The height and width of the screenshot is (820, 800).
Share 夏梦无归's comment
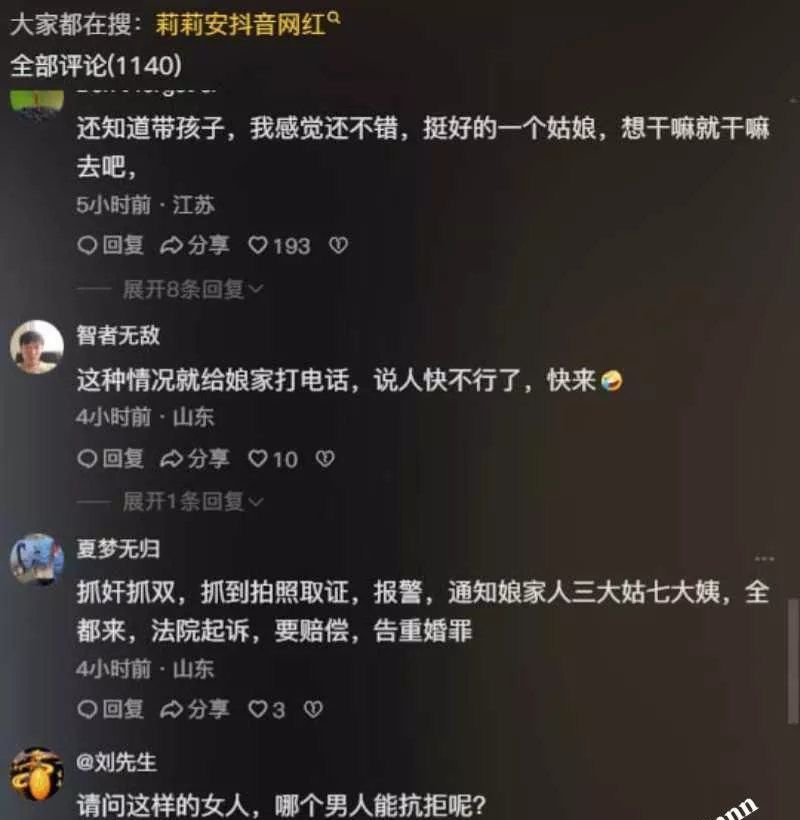[x=195, y=709]
